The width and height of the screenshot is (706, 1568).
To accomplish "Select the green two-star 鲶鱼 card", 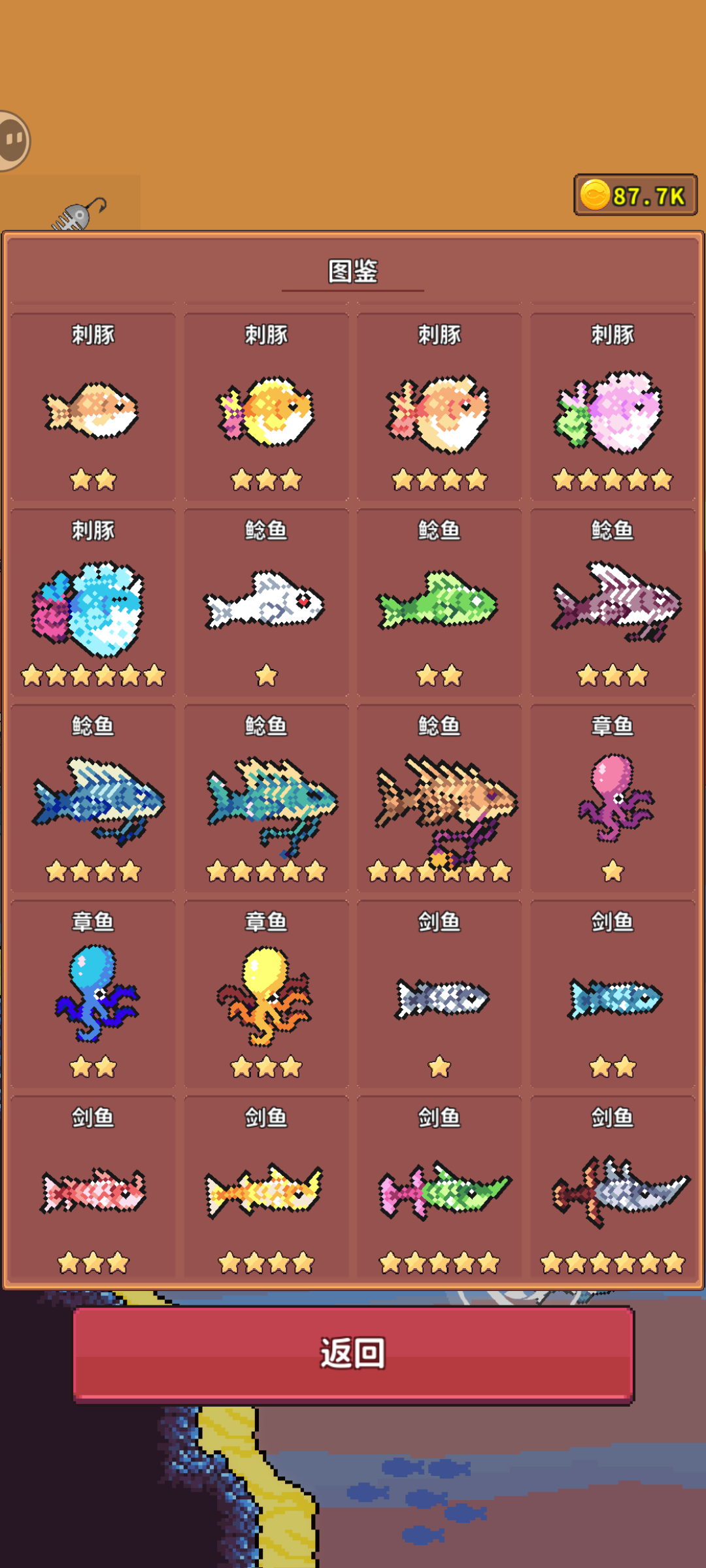I will (x=439, y=602).
